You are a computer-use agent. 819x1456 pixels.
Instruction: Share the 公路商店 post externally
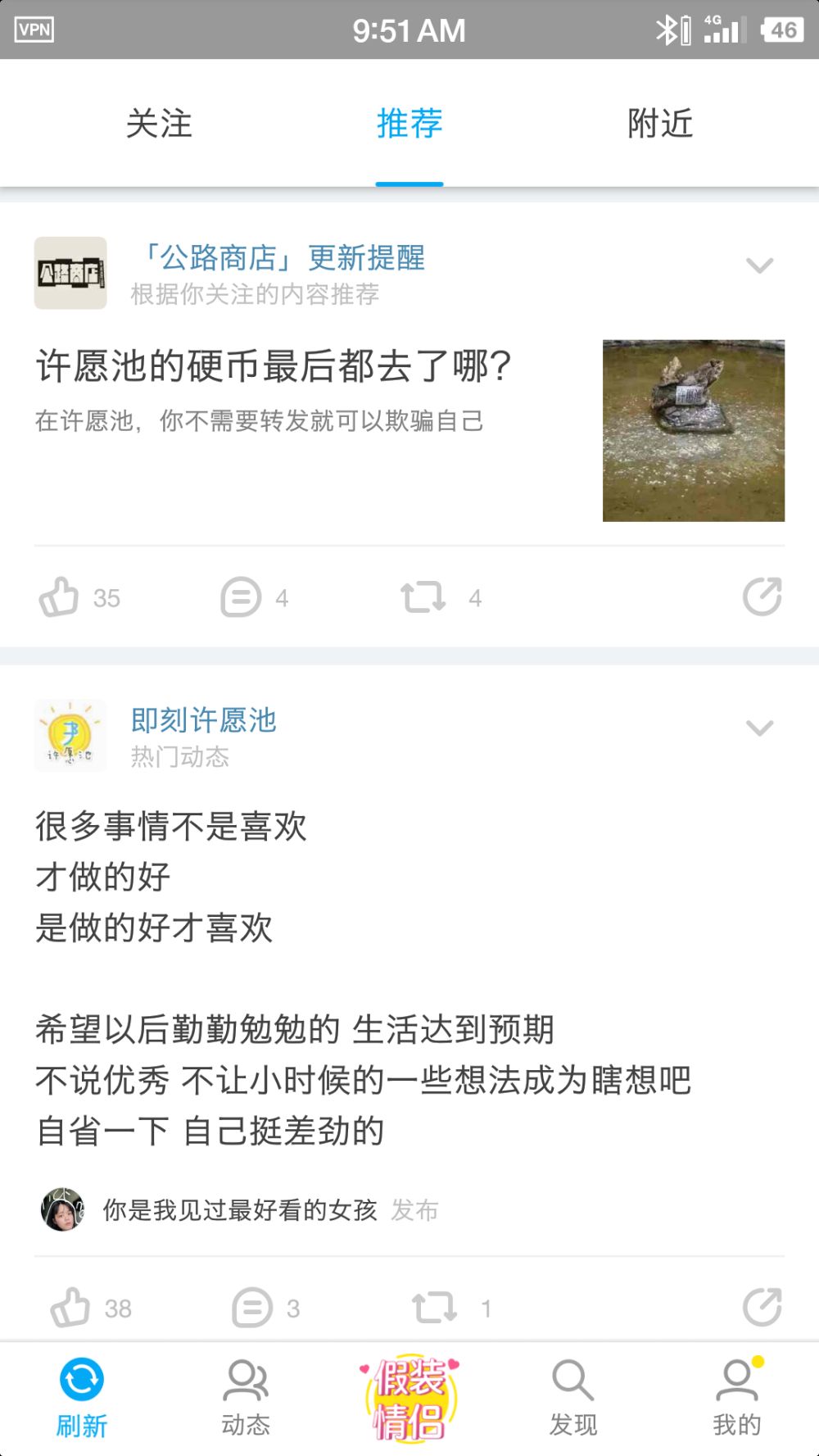tap(762, 596)
